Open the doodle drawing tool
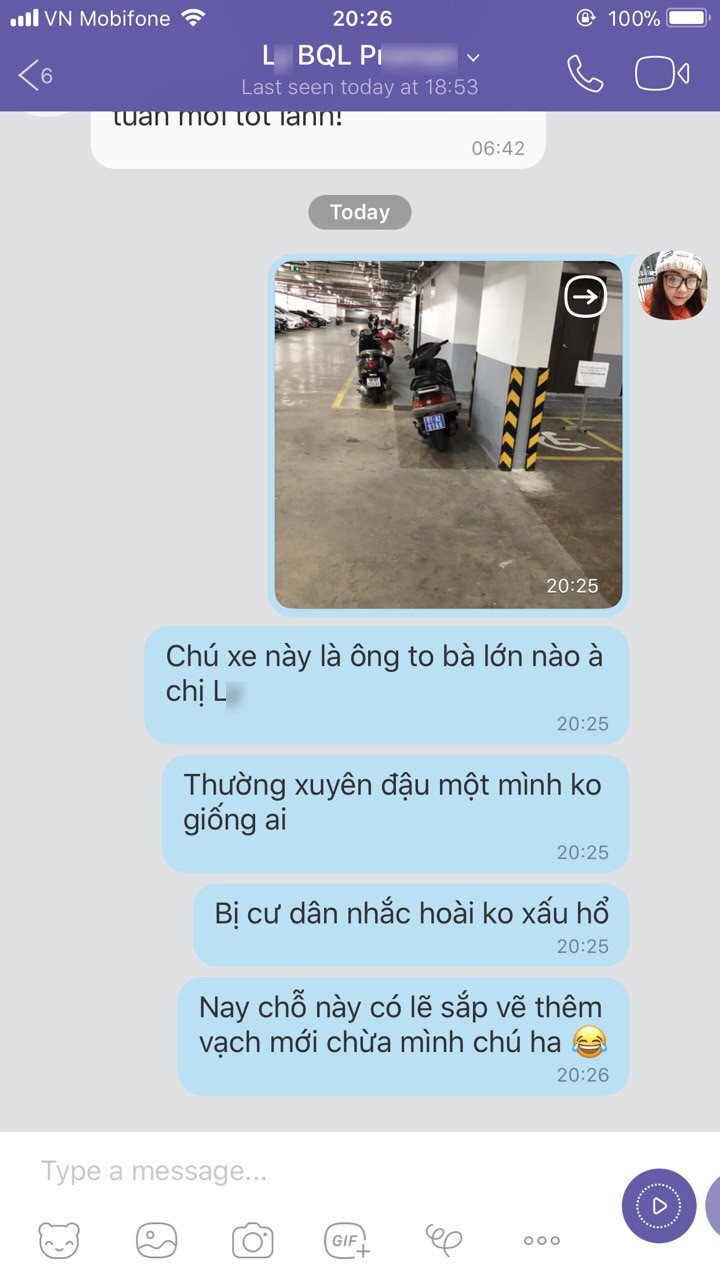The height and width of the screenshot is (1280, 720). tap(444, 1240)
